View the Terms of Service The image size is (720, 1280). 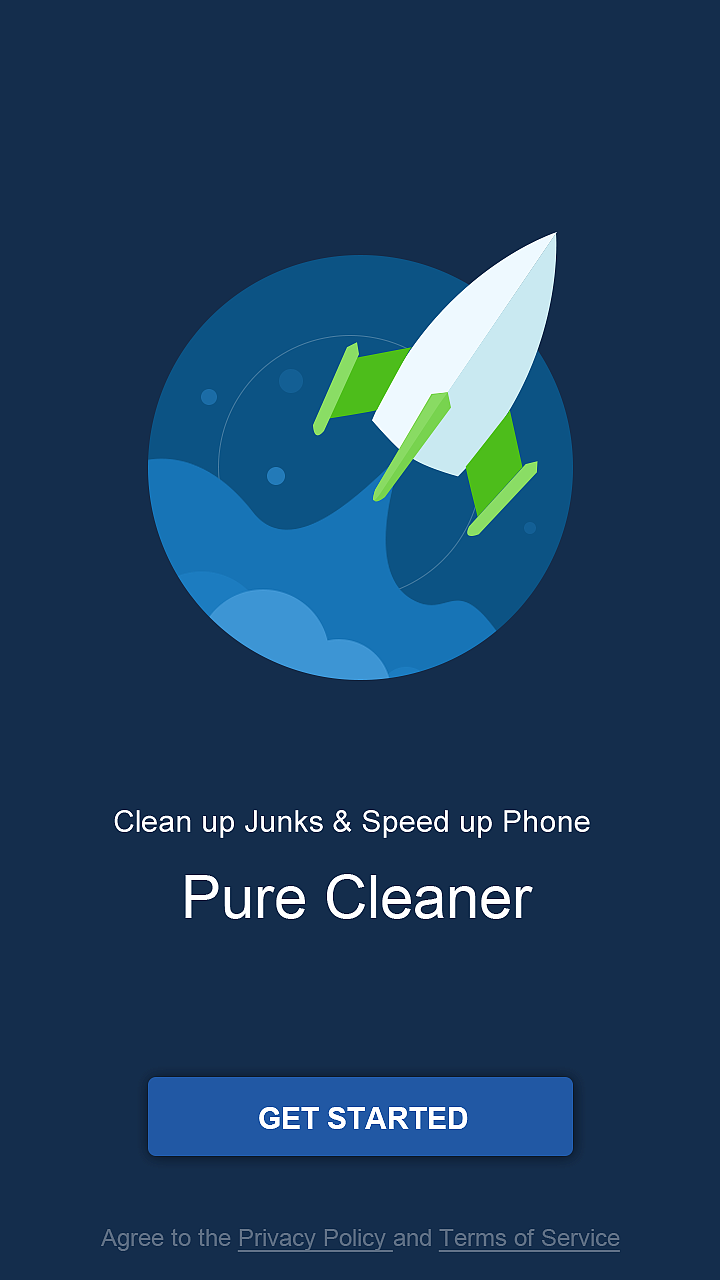pos(529,1238)
